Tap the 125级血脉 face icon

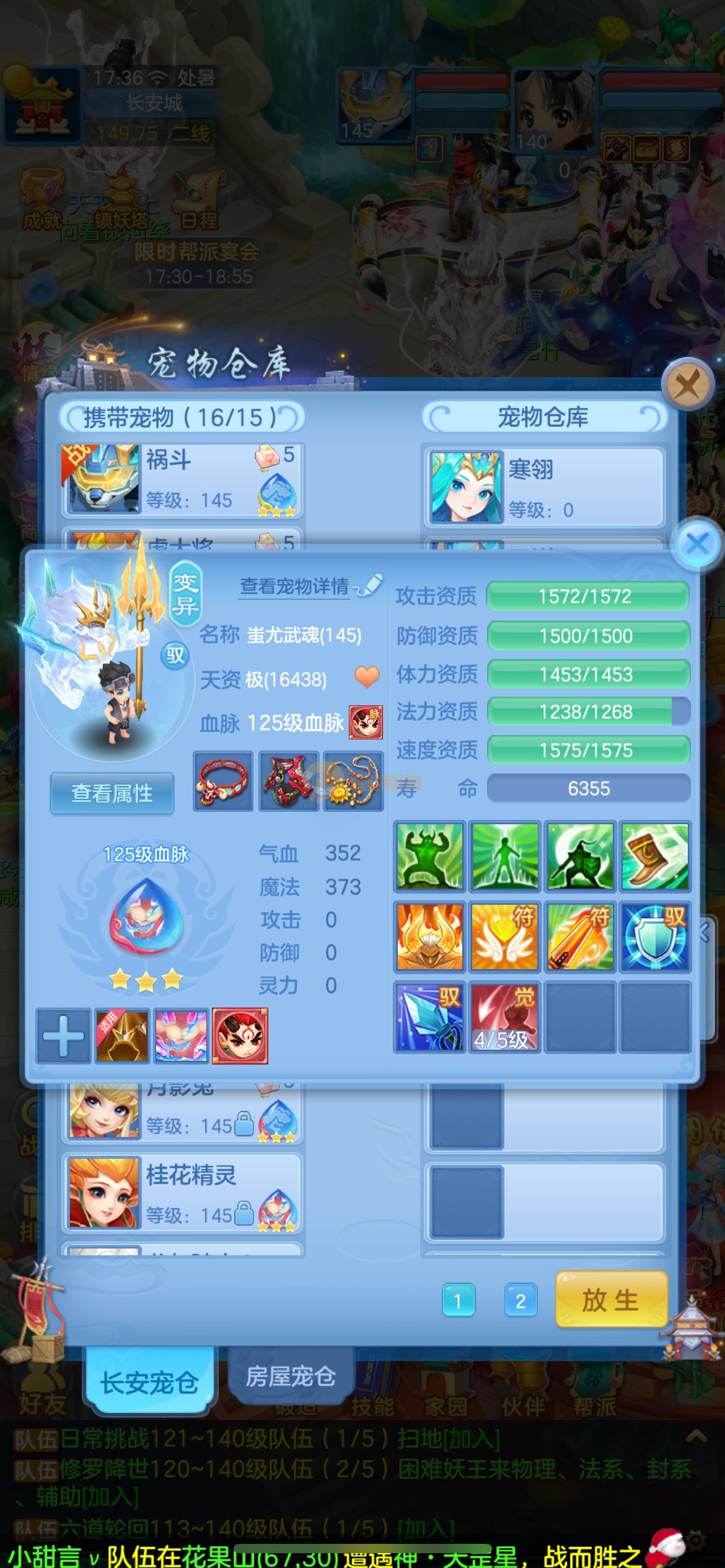click(366, 722)
